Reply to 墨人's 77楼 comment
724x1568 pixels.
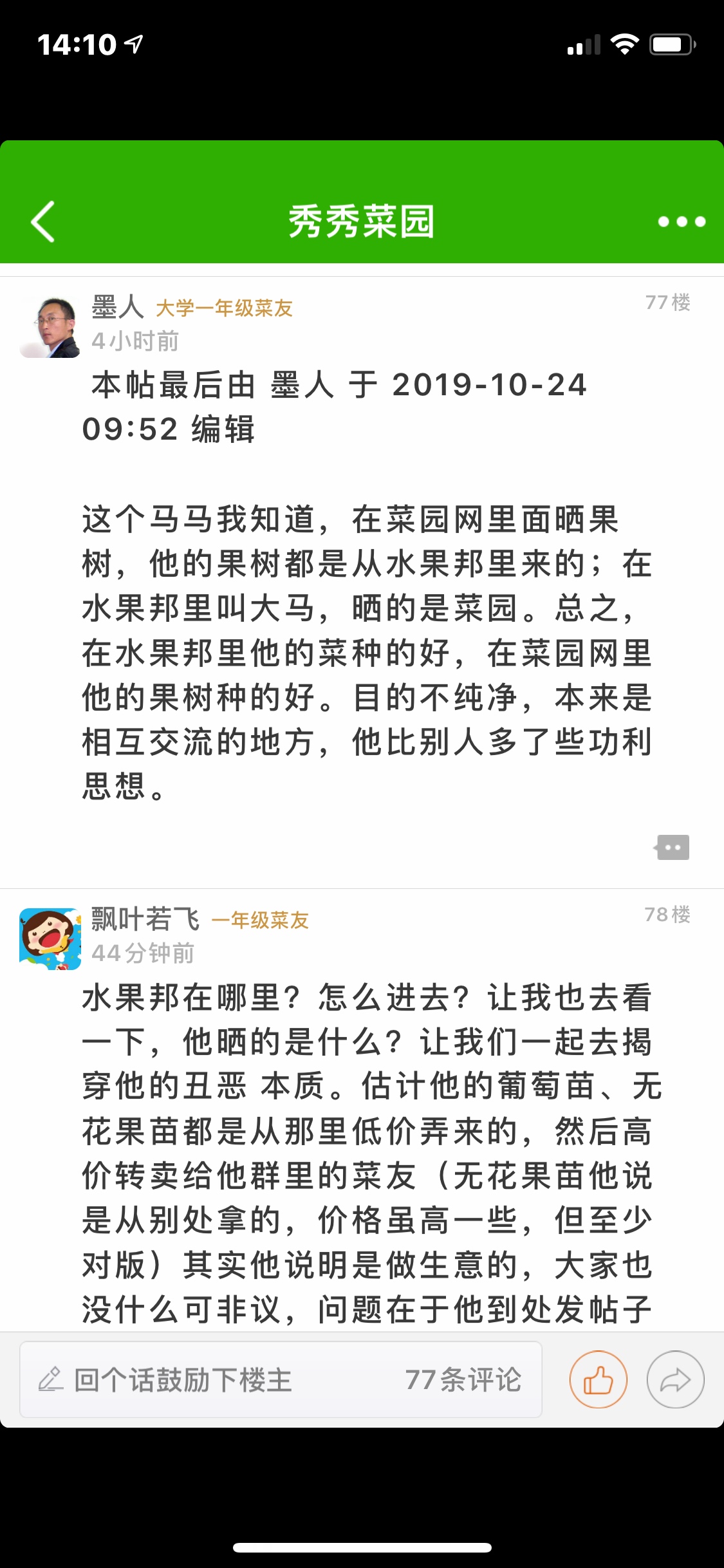click(673, 847)
